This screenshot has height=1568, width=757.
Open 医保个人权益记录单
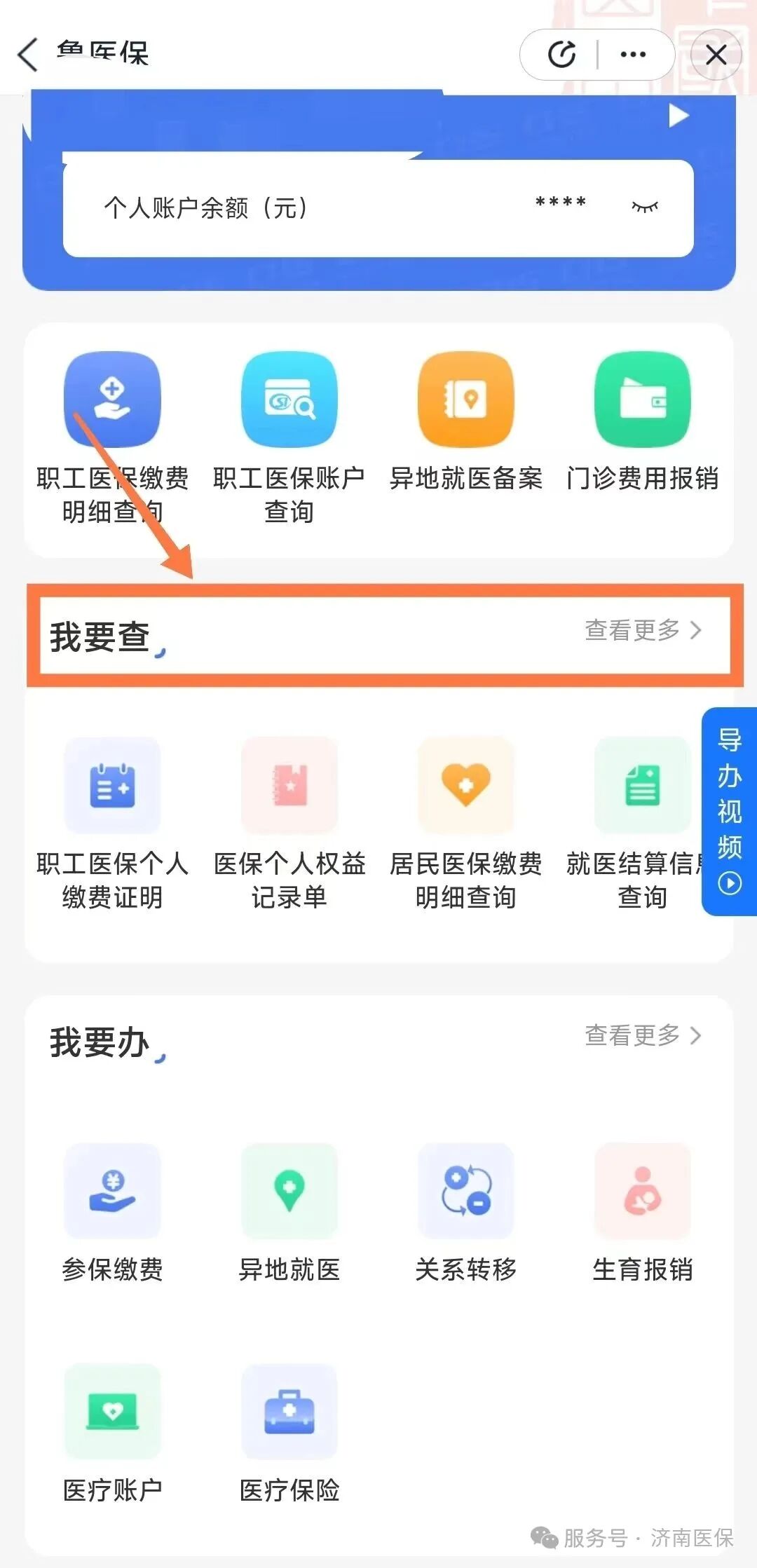click(289, 785)
